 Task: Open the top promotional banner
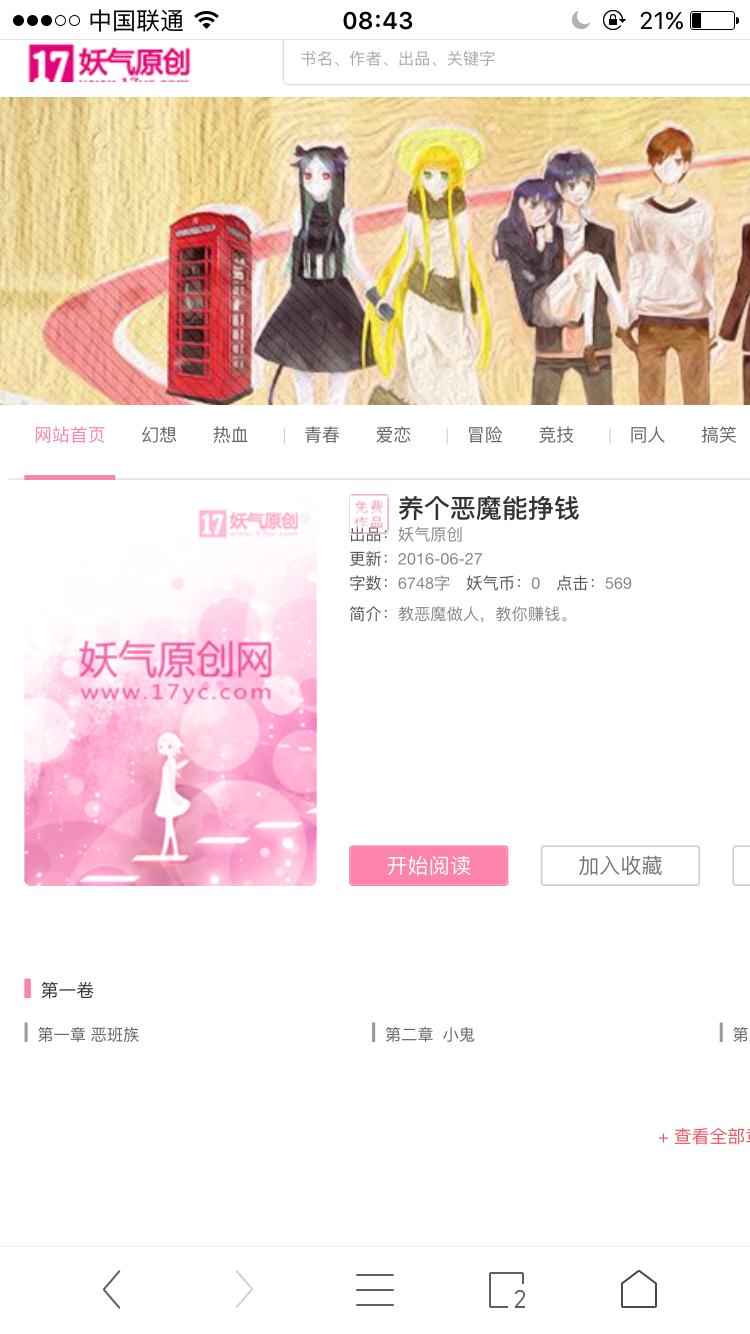click(x=375, y=251)
